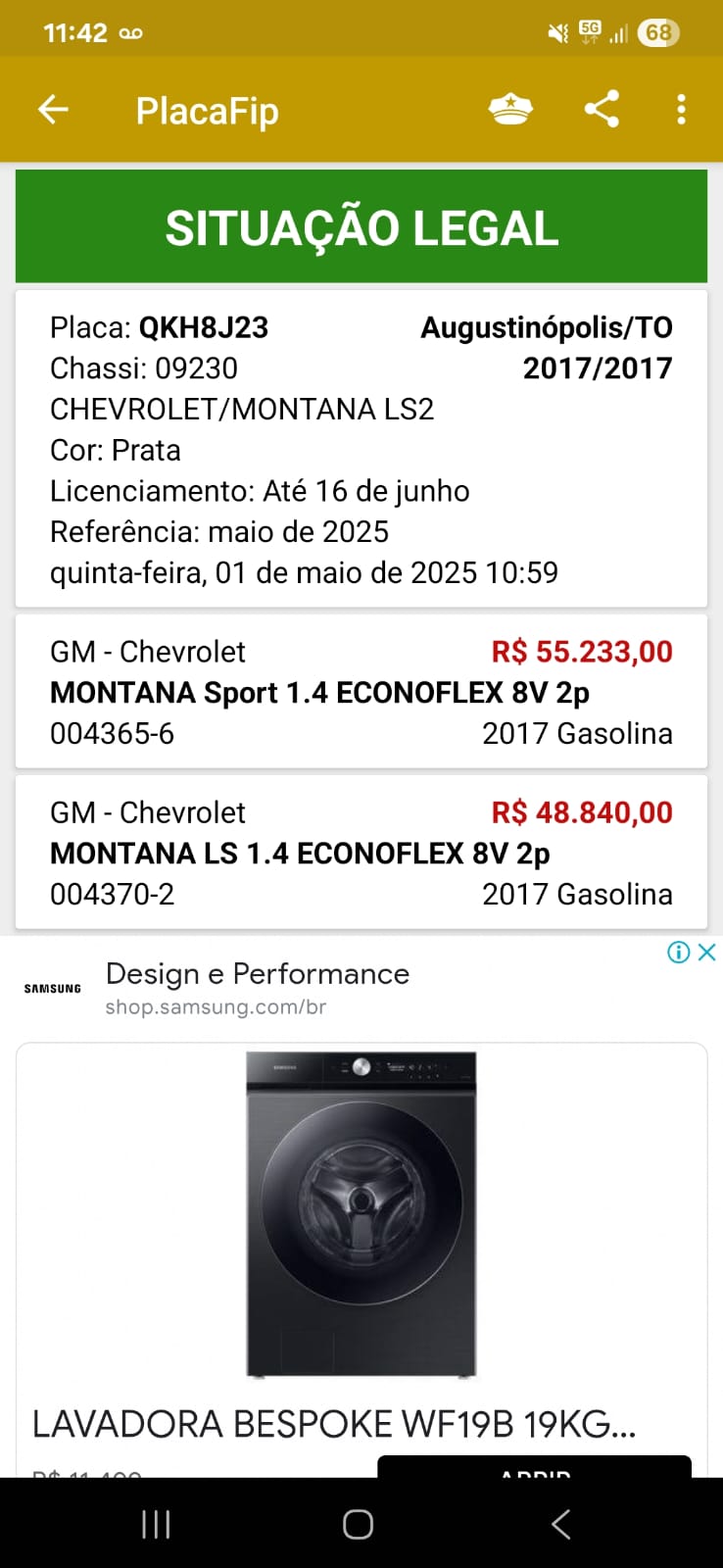Screen dimensions: 723x1568
Task: Tap the back arrow in the toolbar
Action: (53, 109)
